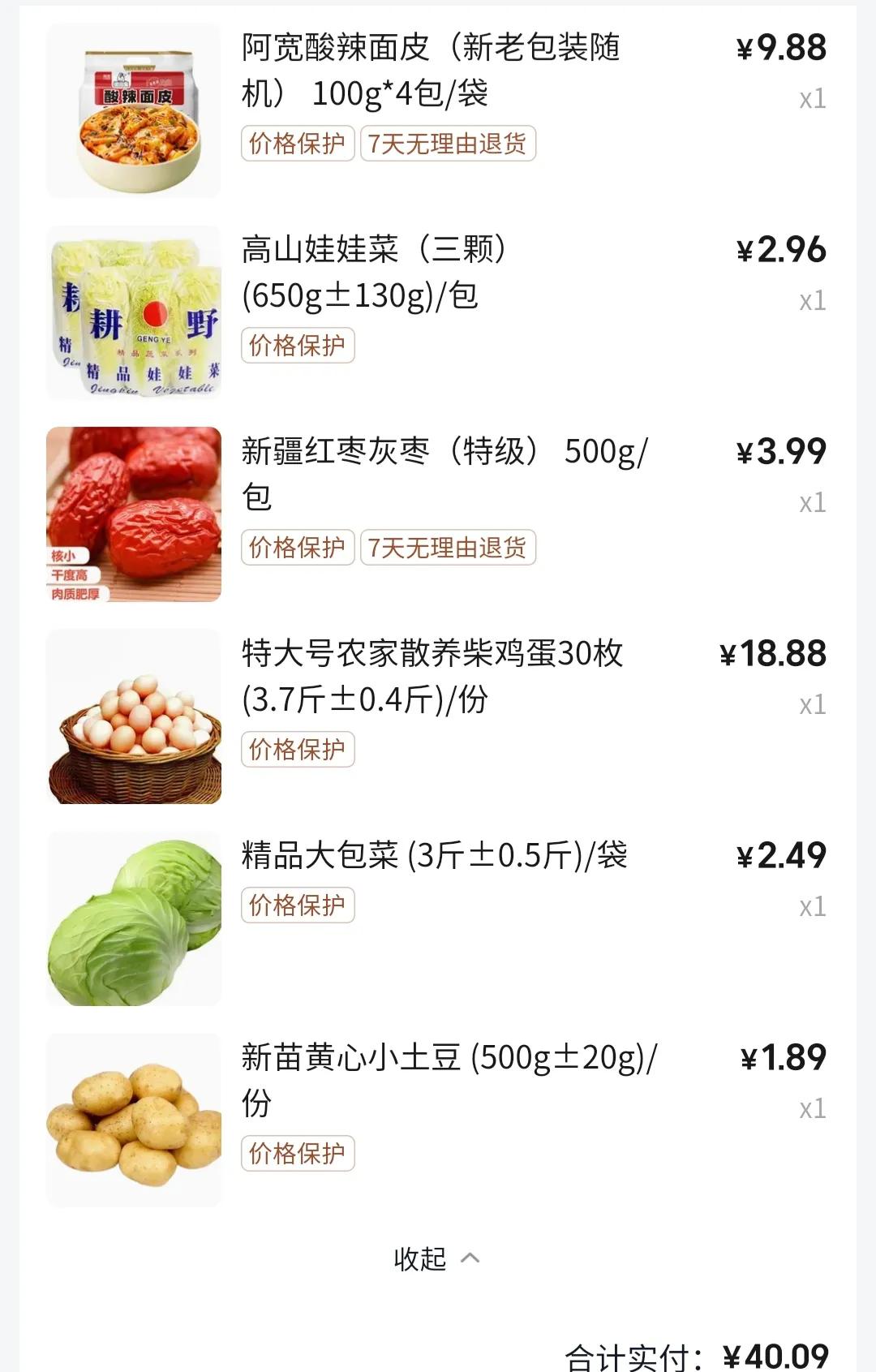
Task: Select 价格保护 tag on the egg item
Action: 296,748
